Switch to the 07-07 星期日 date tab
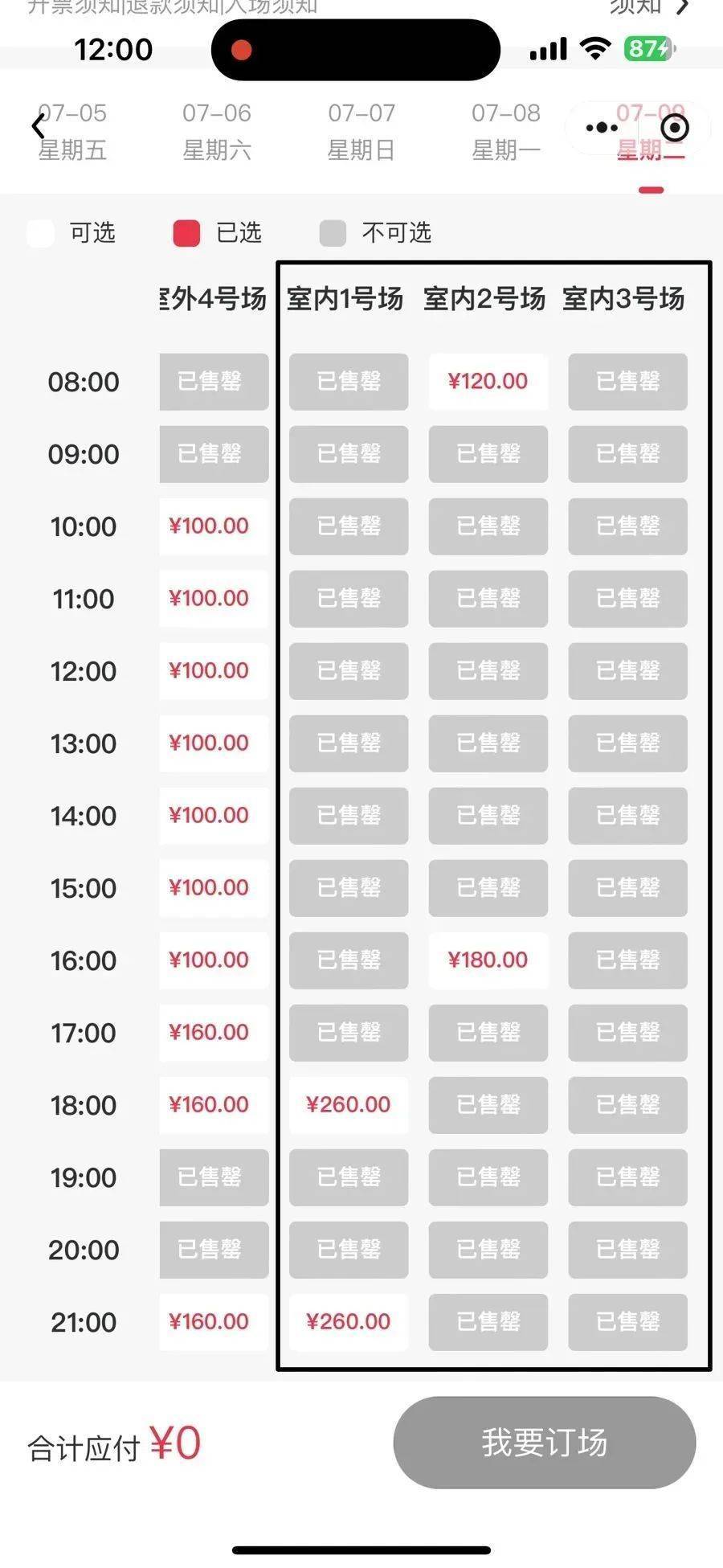This screenshot has height=1568, width=723. (361, 131)
